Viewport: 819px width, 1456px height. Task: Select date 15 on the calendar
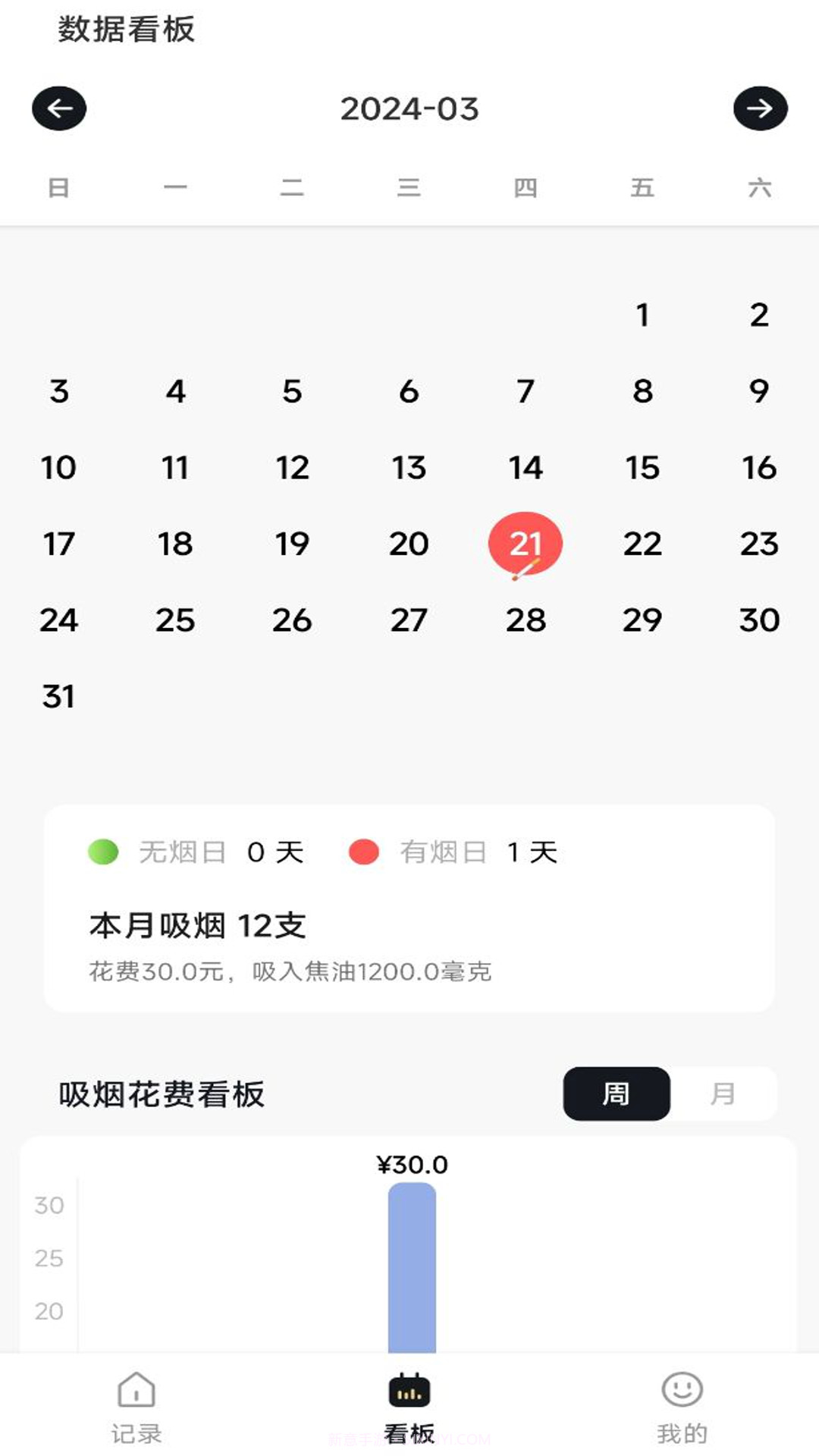click(642, 469)
